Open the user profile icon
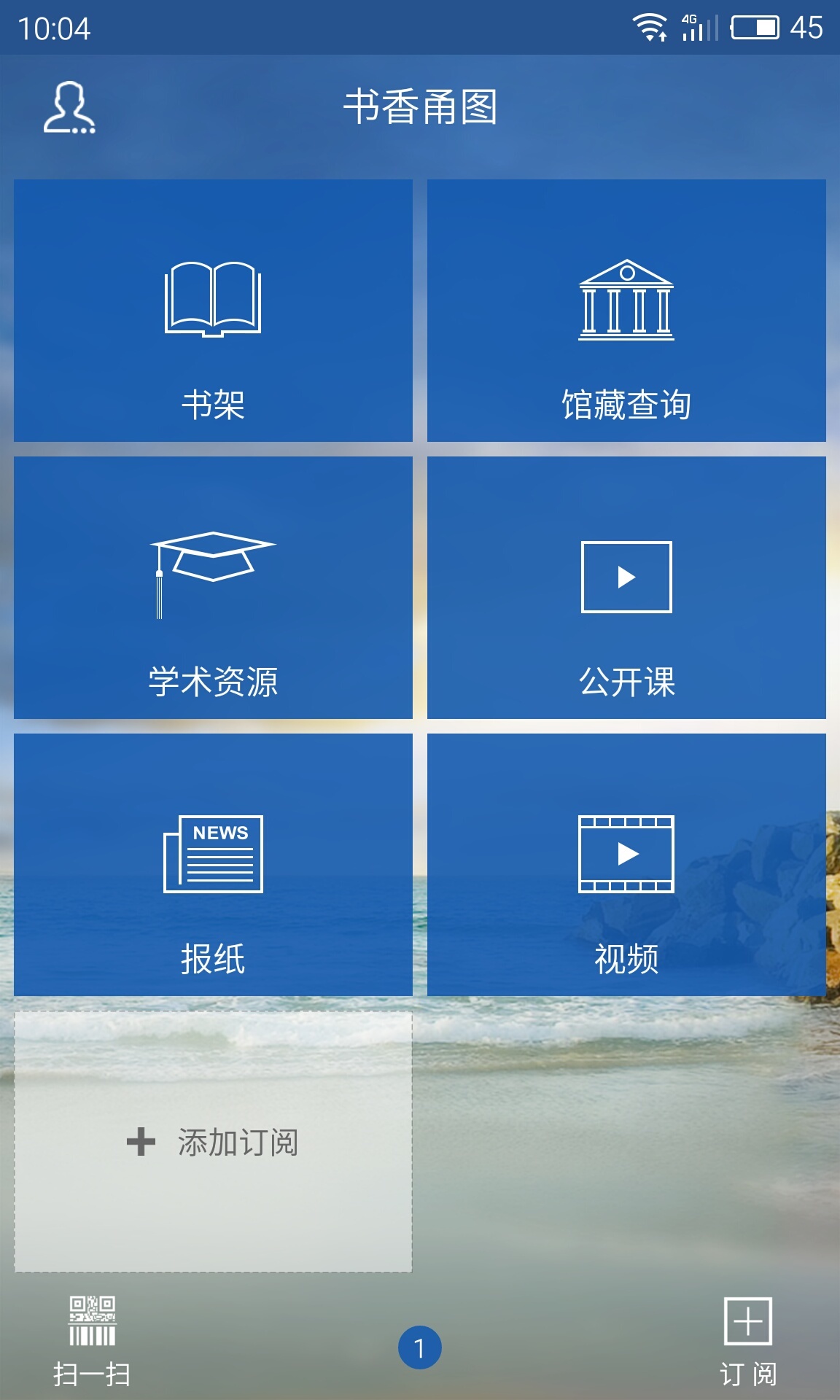Viewport: 840px width, 1400px height. point(69,107)
